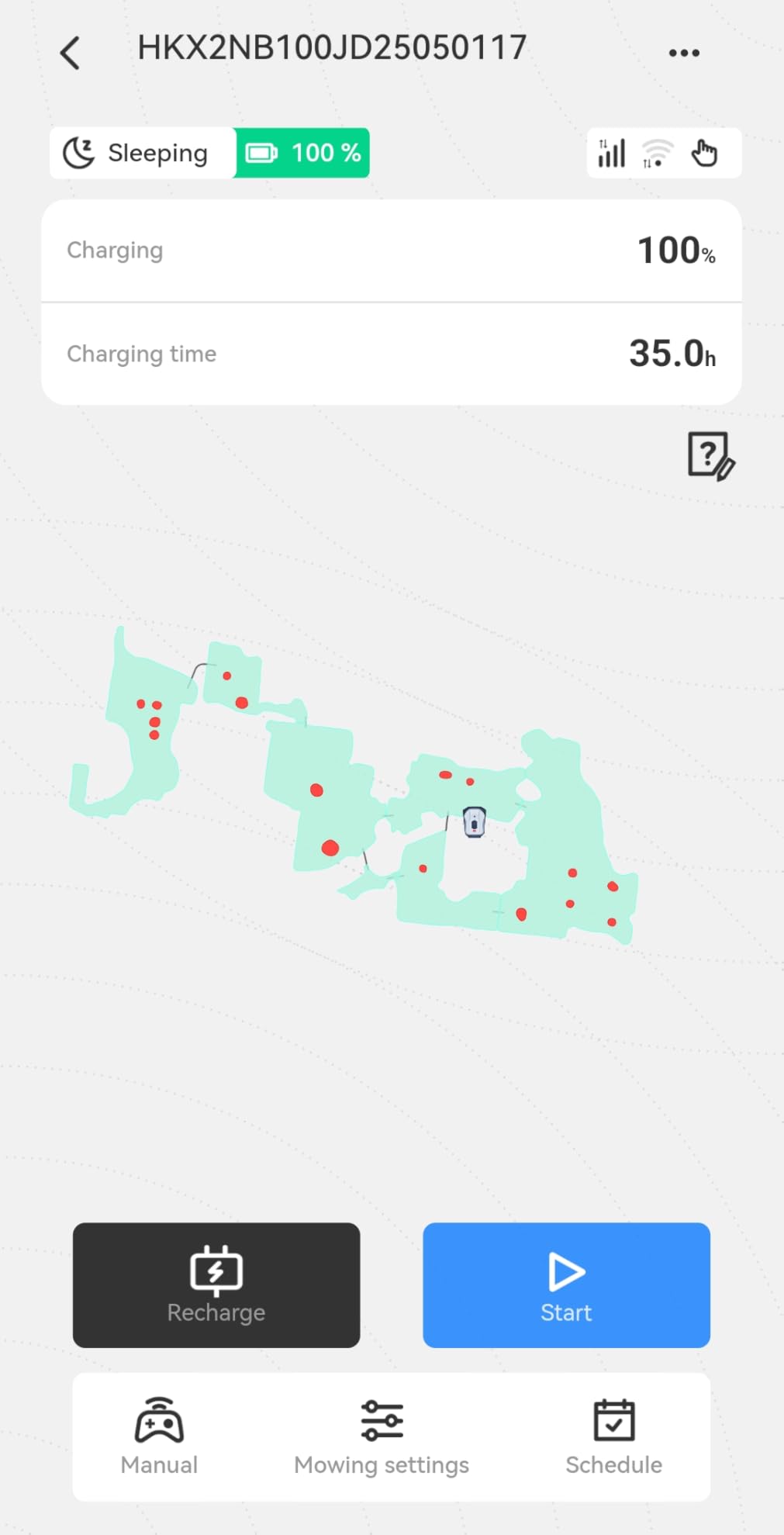Image resolution: width=784 pixels, height=1535 pixels.
Task: Open the map editing help icon
Action: [710, 458]
